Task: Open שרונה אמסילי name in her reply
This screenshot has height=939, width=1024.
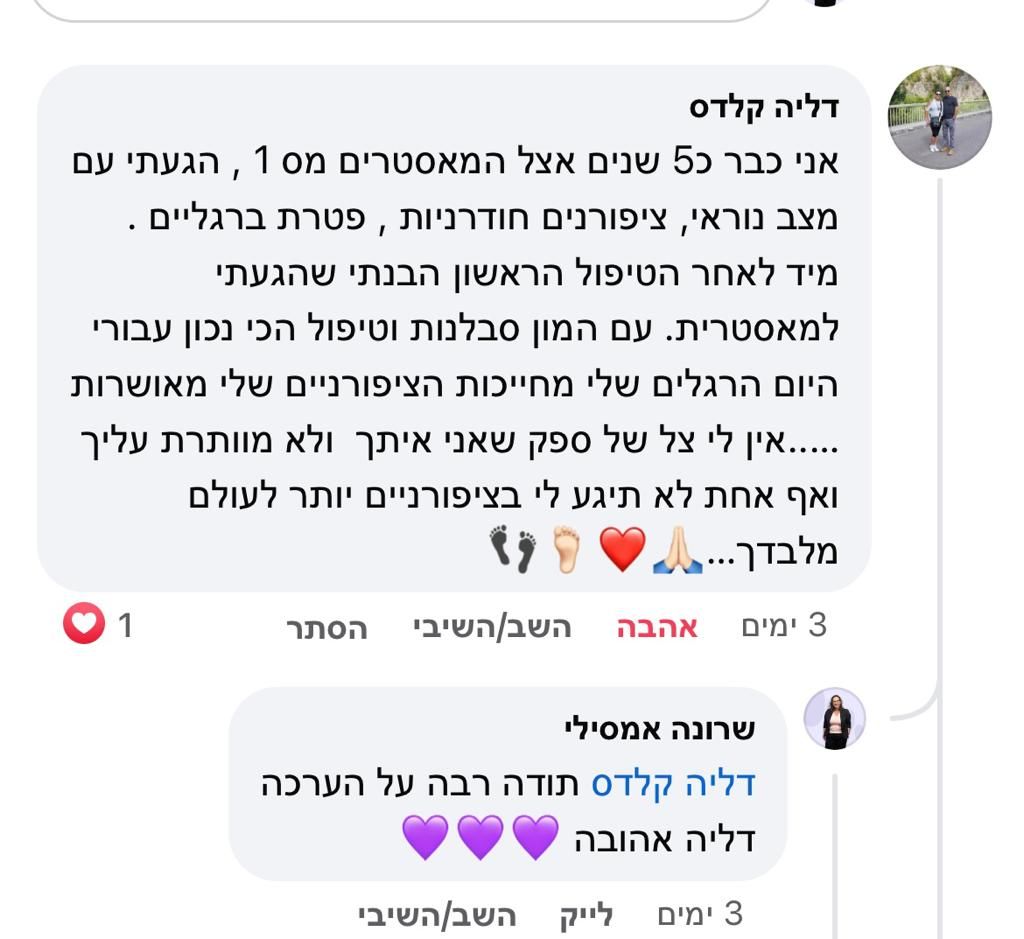Action: click(x=660, y=729)
